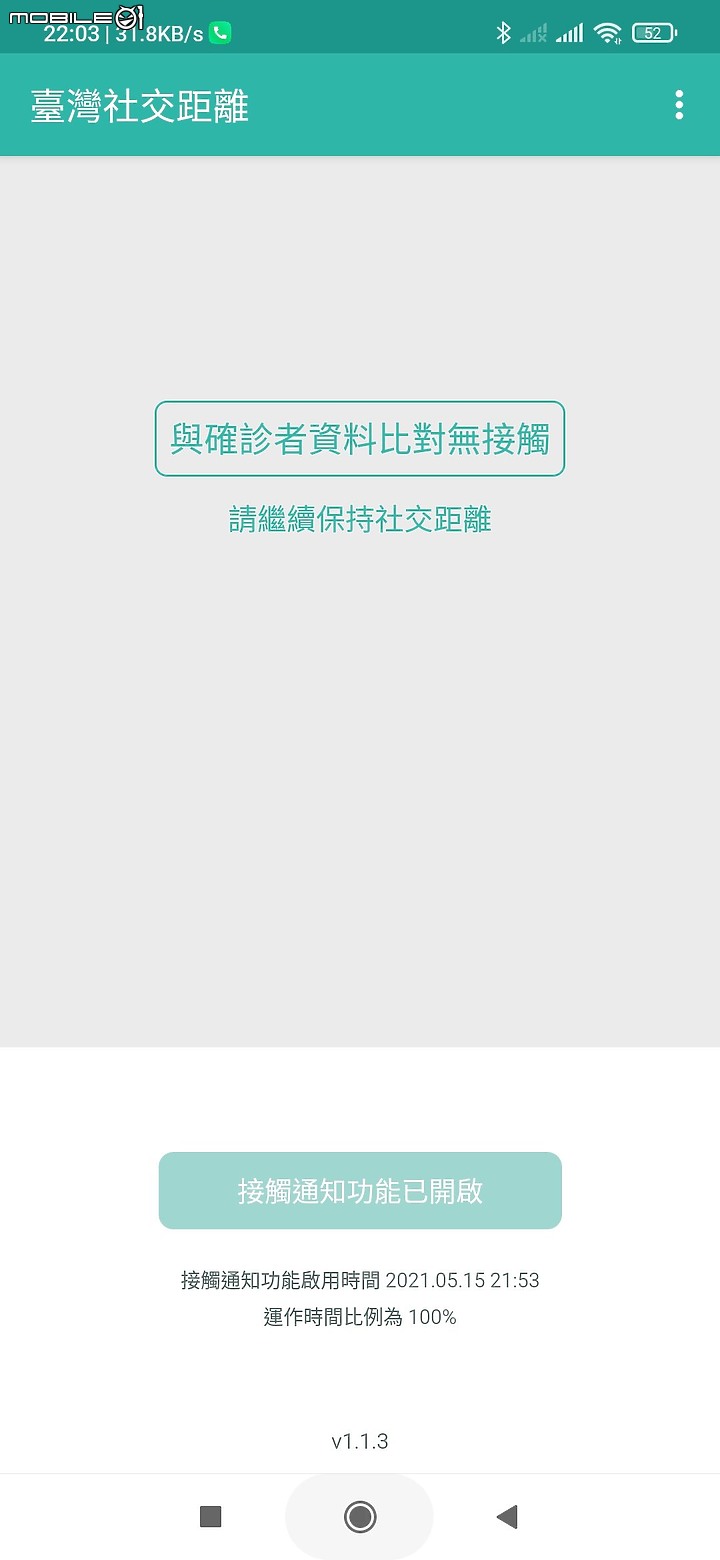Return to the home screen
The image size is (720, 1560).
coord(360,1517)
